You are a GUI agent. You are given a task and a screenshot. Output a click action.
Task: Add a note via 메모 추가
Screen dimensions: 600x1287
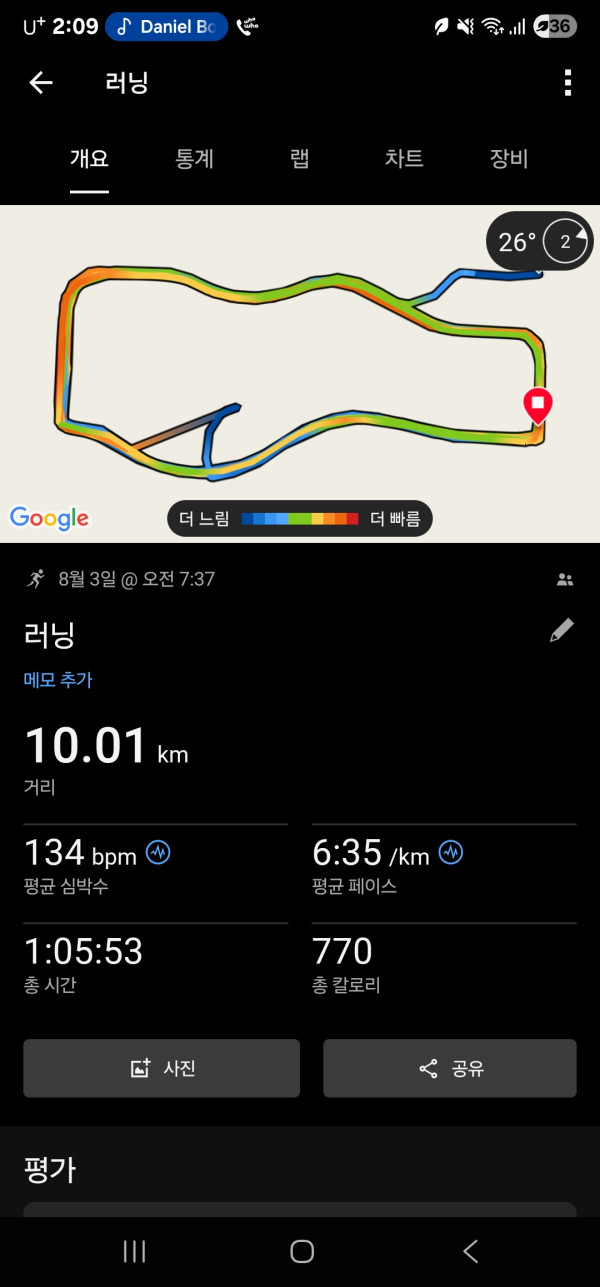58,680
